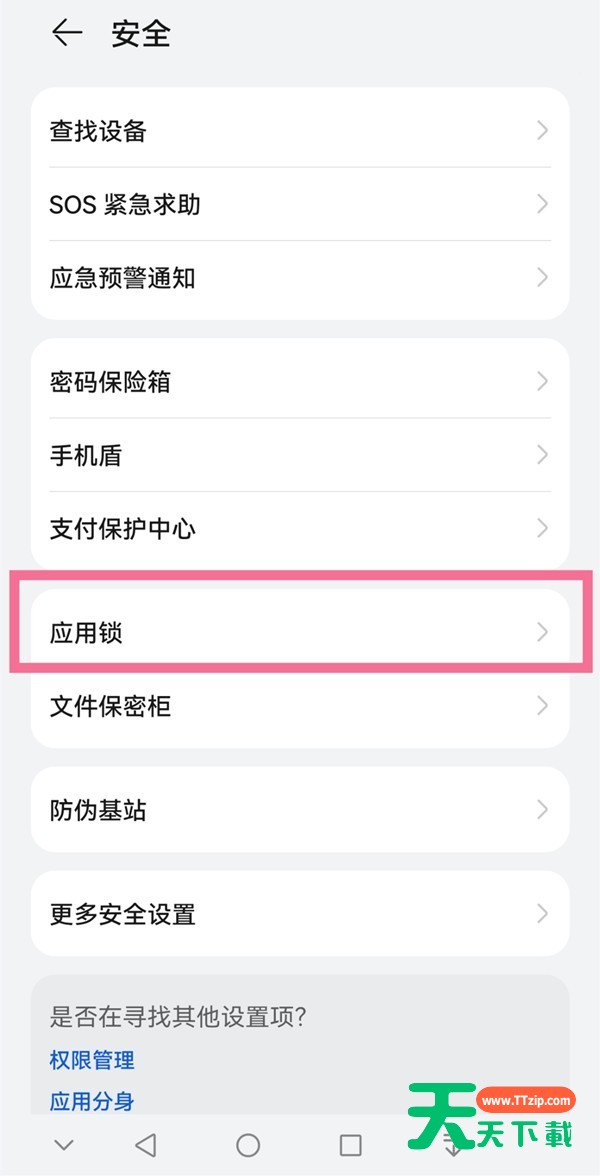Open 手机盾 settings

[300, 455]
